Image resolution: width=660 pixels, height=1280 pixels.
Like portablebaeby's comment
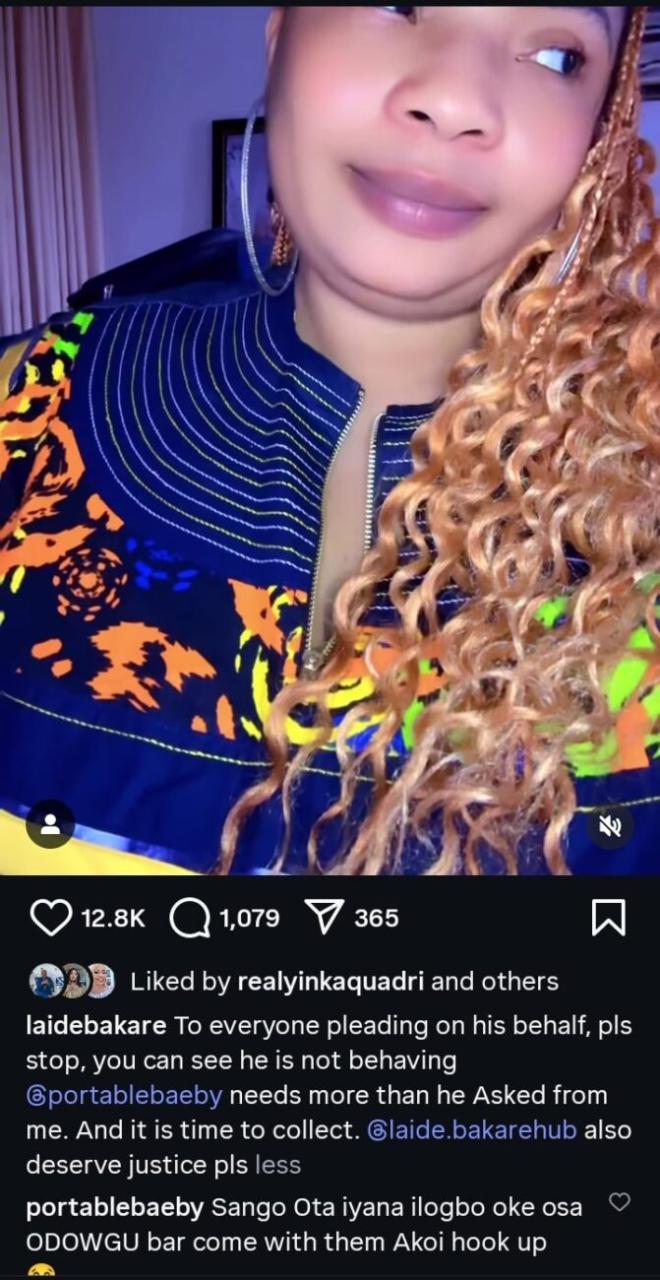(x=620, y=1202)
